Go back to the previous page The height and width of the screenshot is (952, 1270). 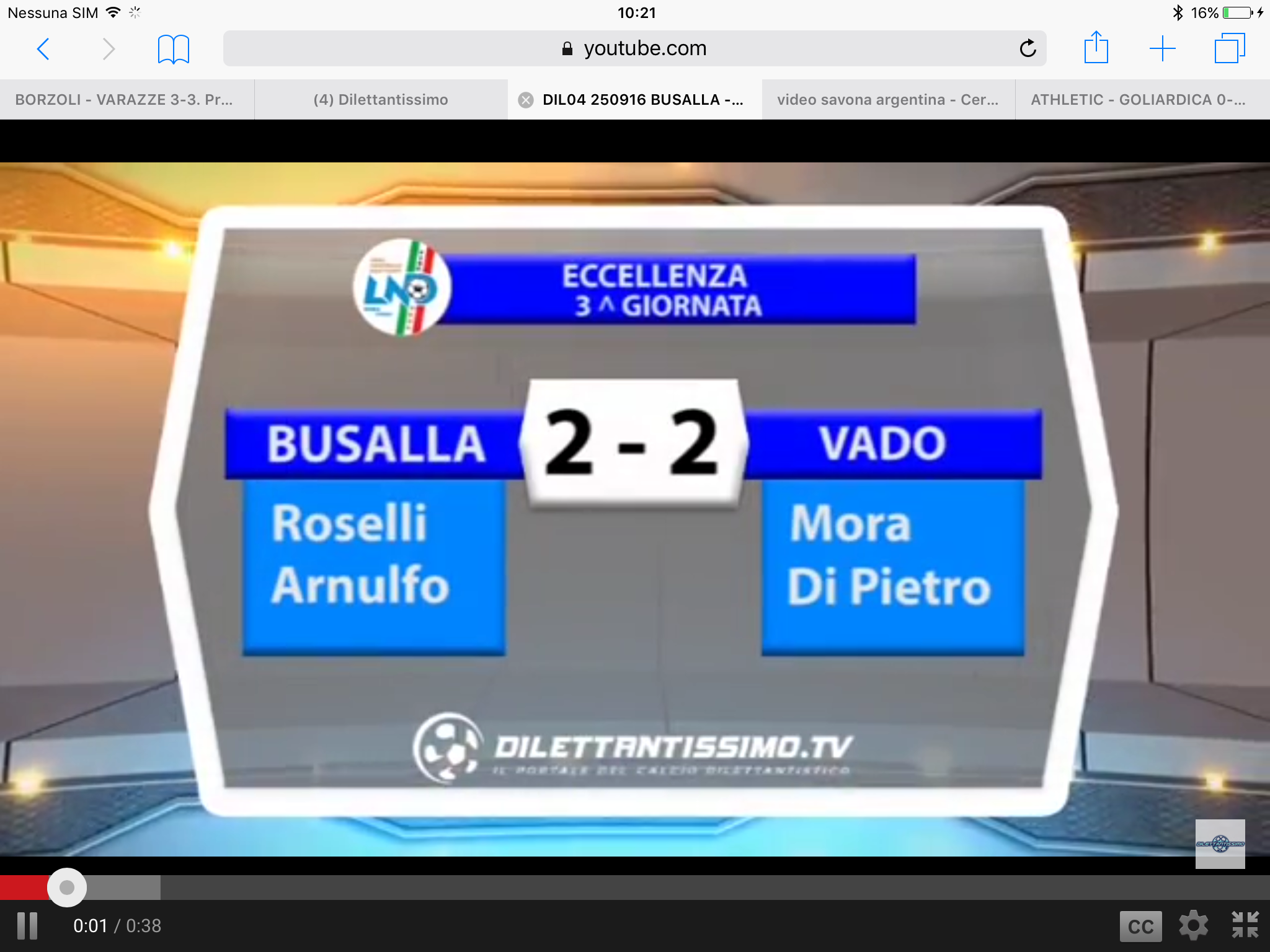[43, 48]
